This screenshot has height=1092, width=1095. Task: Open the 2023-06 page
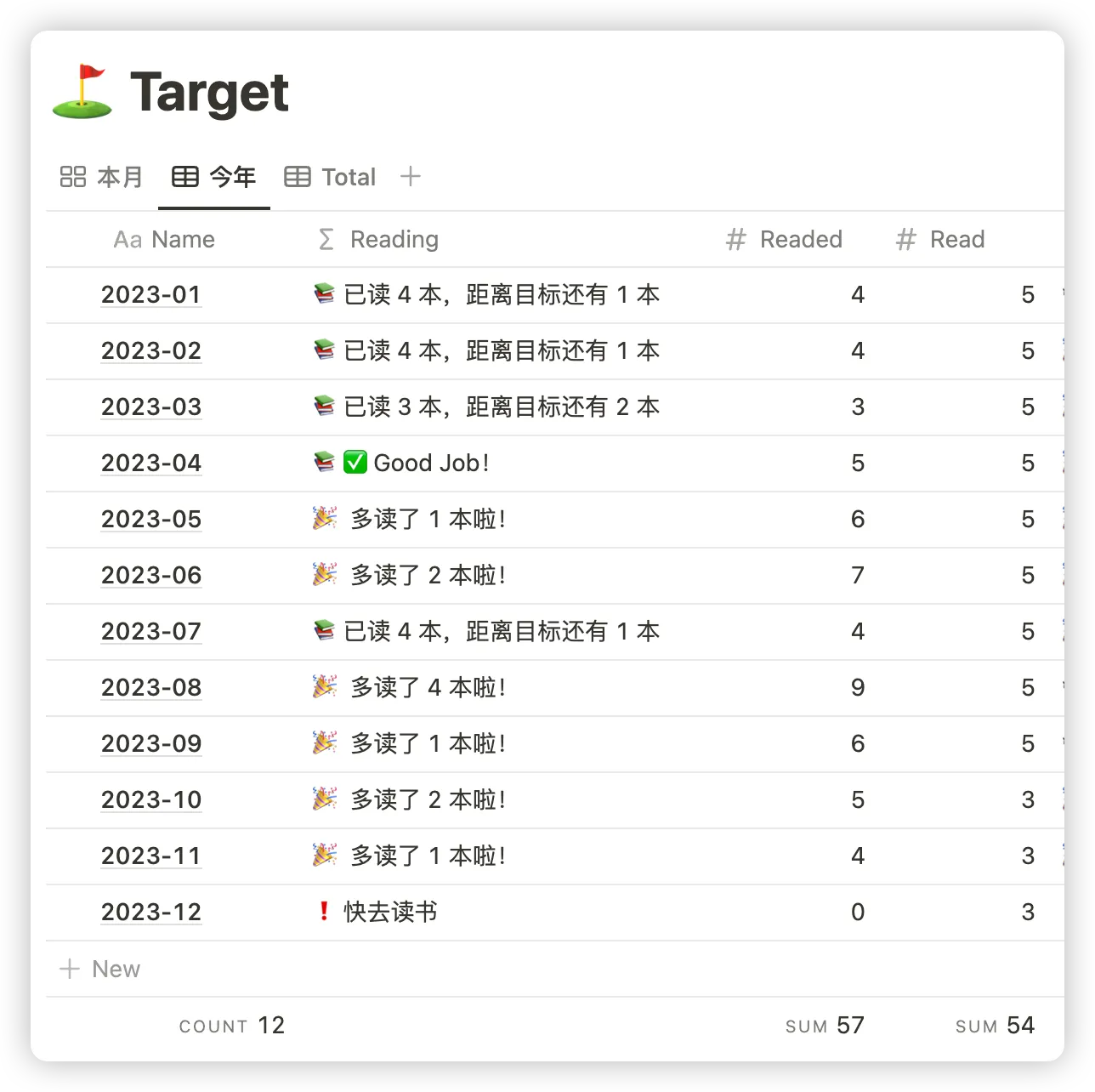tap(151, 576)
